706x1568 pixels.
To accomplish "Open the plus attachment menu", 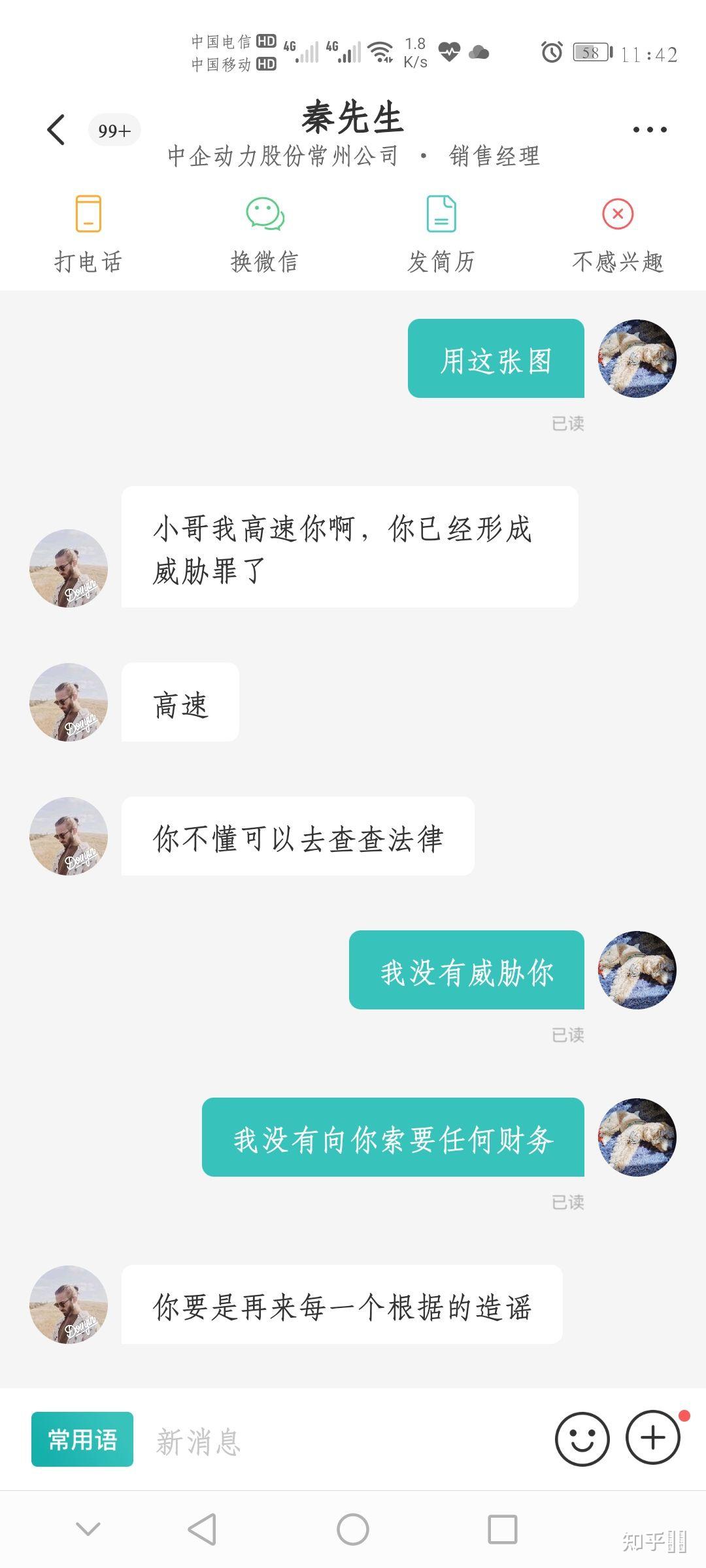I will click(652, 1437).
